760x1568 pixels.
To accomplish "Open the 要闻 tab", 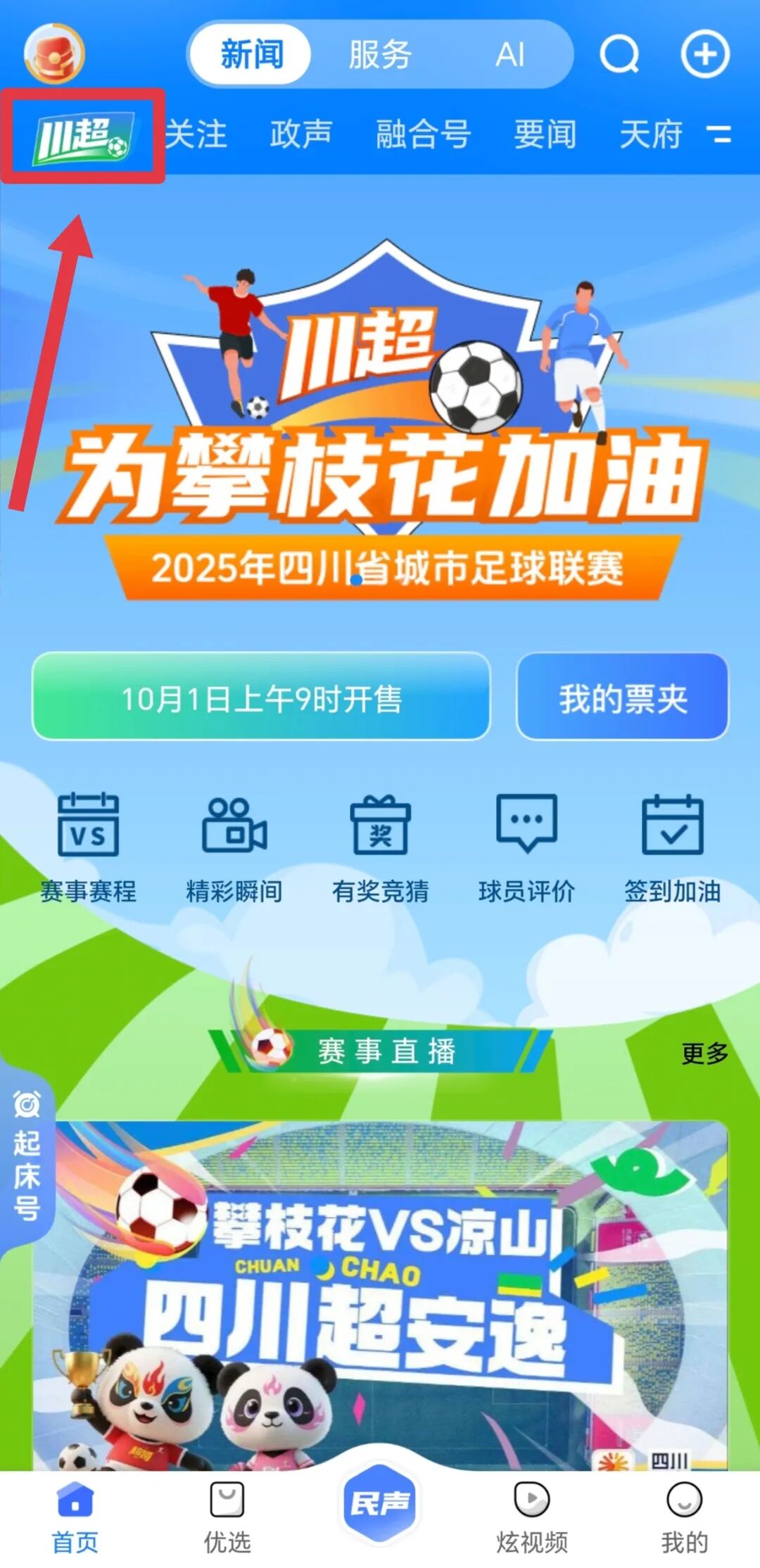I will (545, 134).
